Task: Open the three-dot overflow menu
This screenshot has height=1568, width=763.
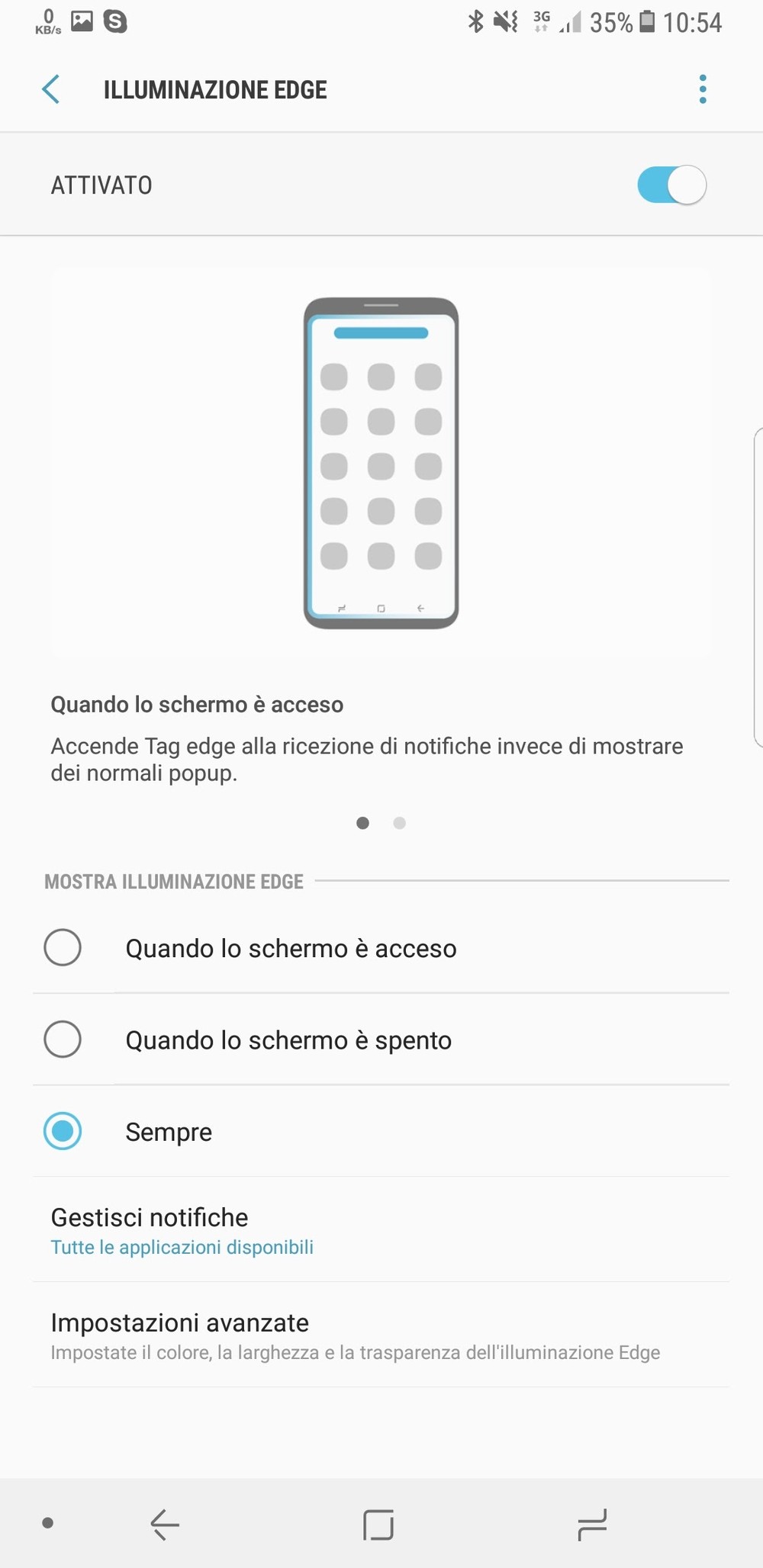Action: click(703, 89)
